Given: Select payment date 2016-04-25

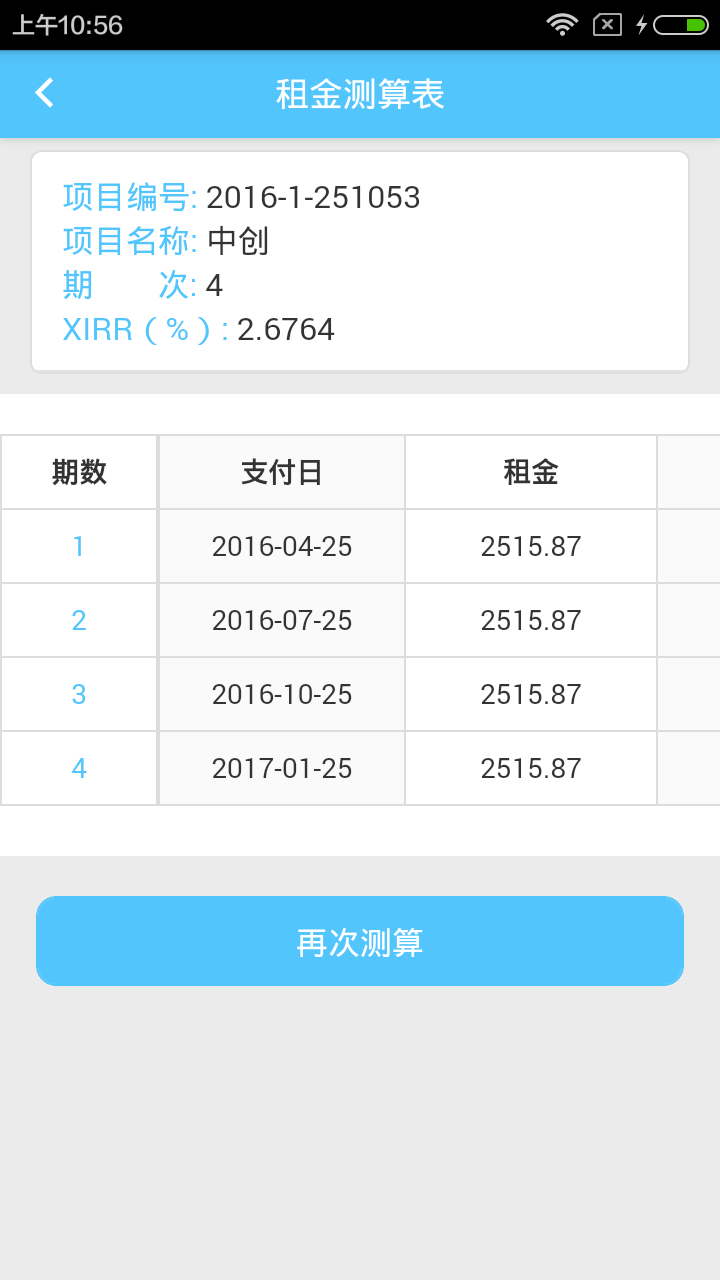Looking at the screenshot, I should coord(281,546).
